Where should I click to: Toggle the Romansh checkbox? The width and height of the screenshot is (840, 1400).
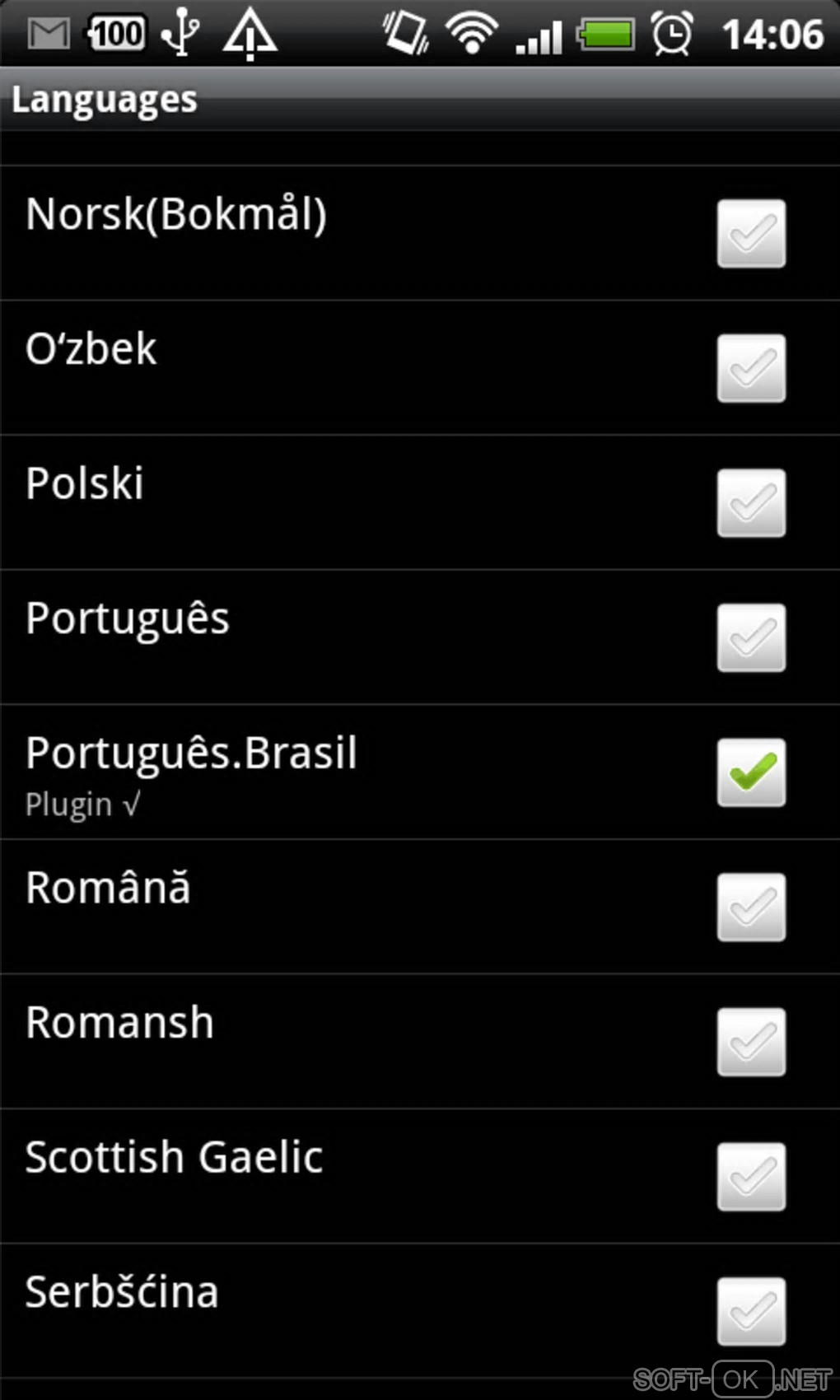751,1042
